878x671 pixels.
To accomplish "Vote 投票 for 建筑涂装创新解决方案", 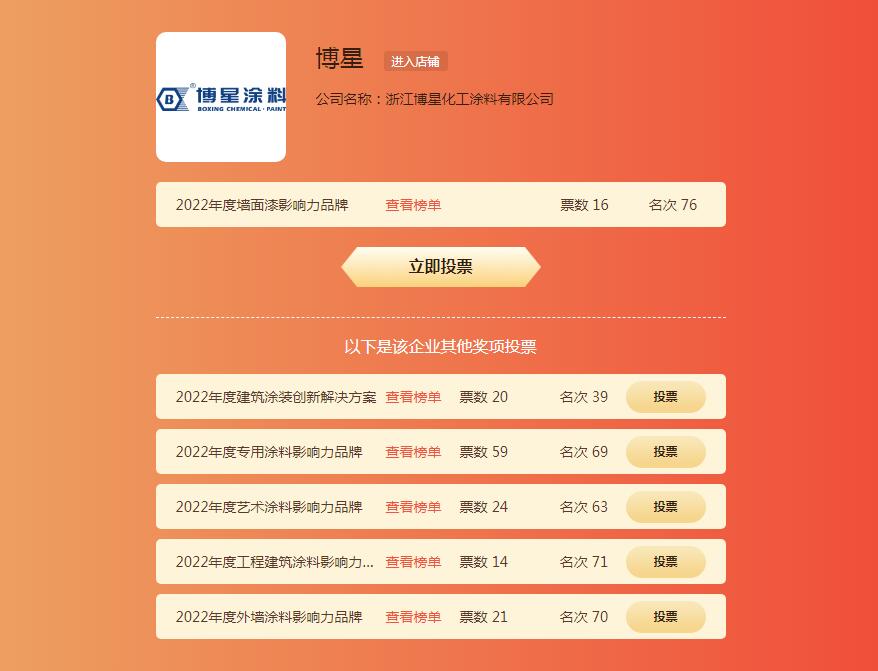I will click(x=665, y=397).
